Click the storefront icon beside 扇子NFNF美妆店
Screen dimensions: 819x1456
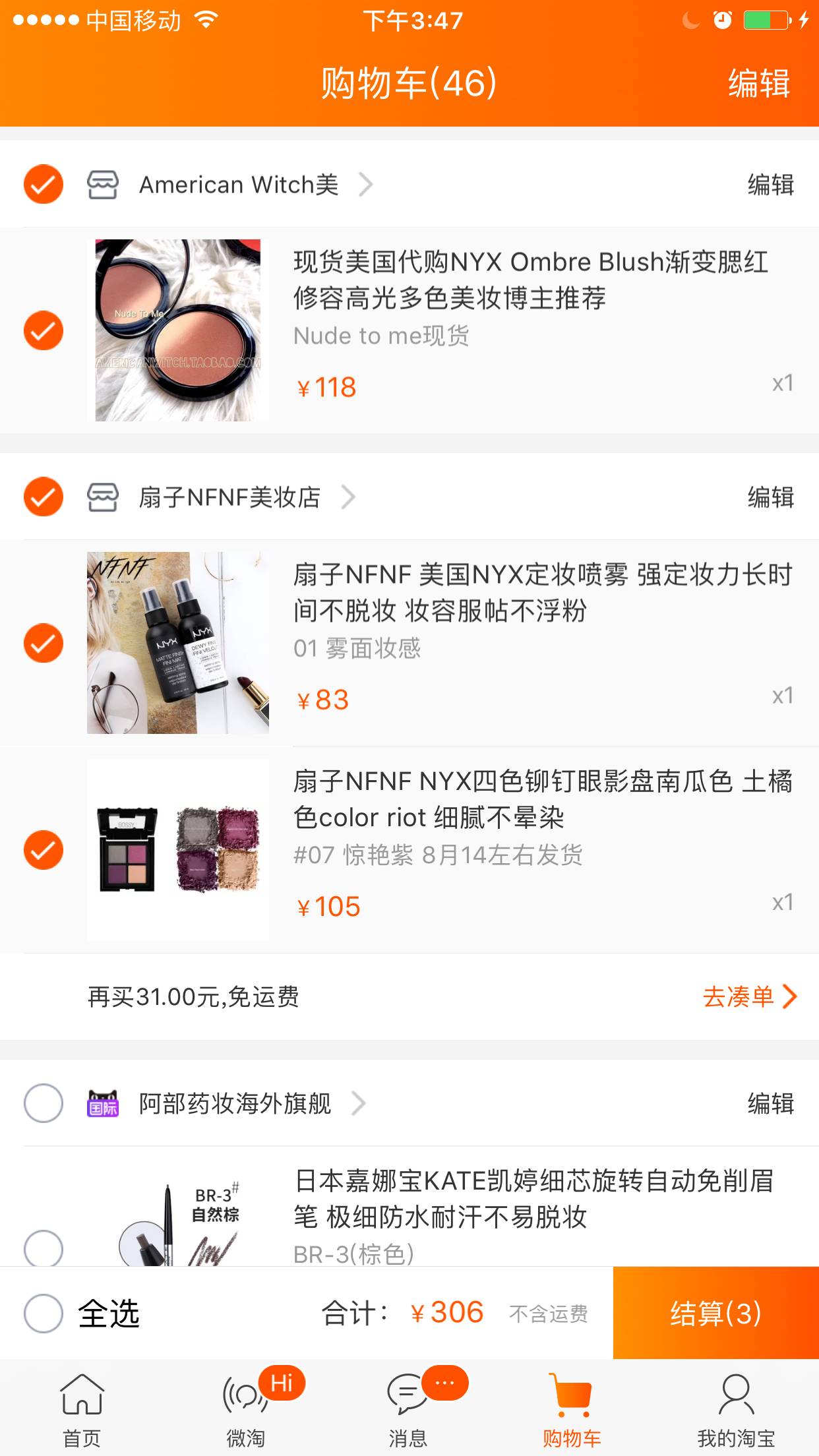click(104, 497)
